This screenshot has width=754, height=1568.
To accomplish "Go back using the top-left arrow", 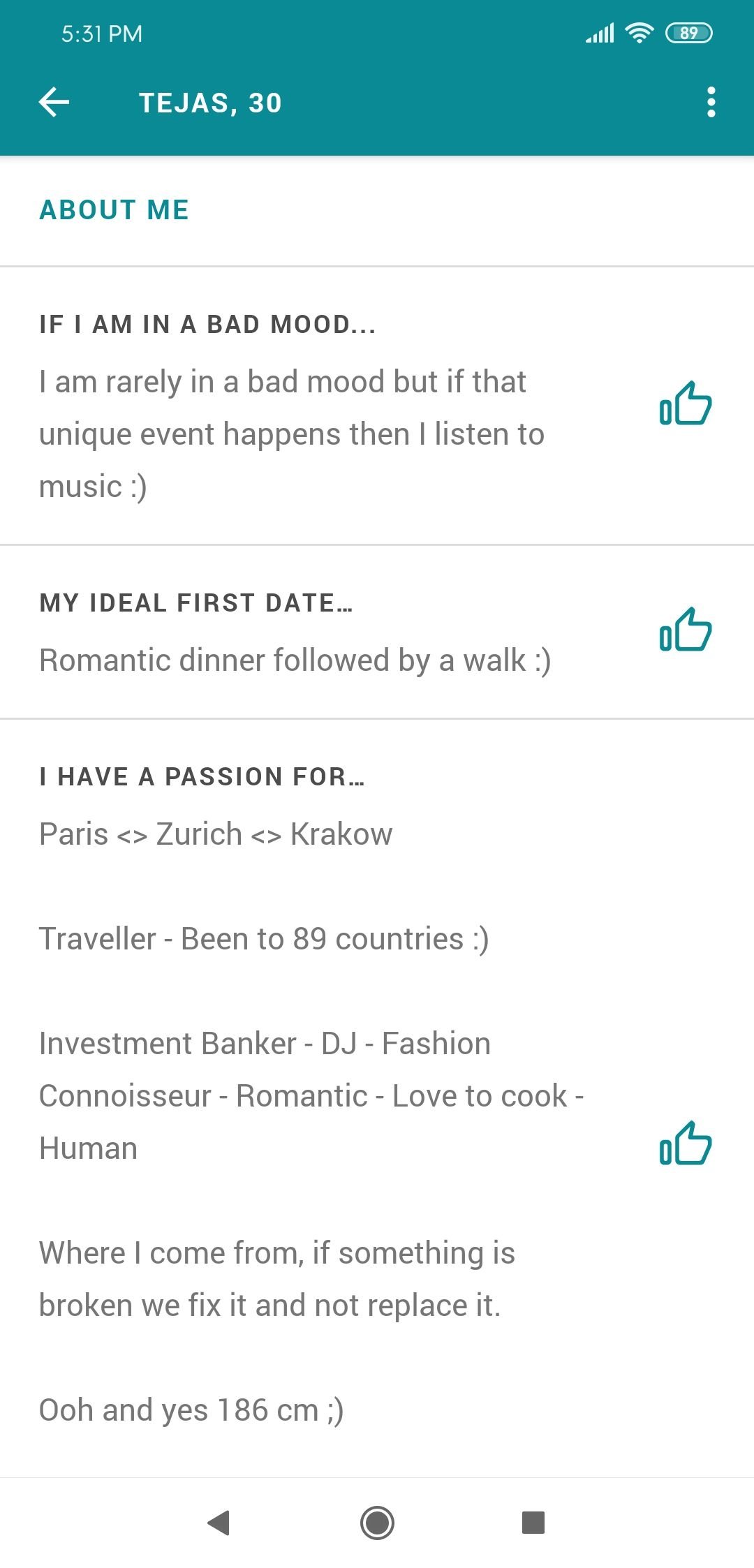I will pos(54,103).
